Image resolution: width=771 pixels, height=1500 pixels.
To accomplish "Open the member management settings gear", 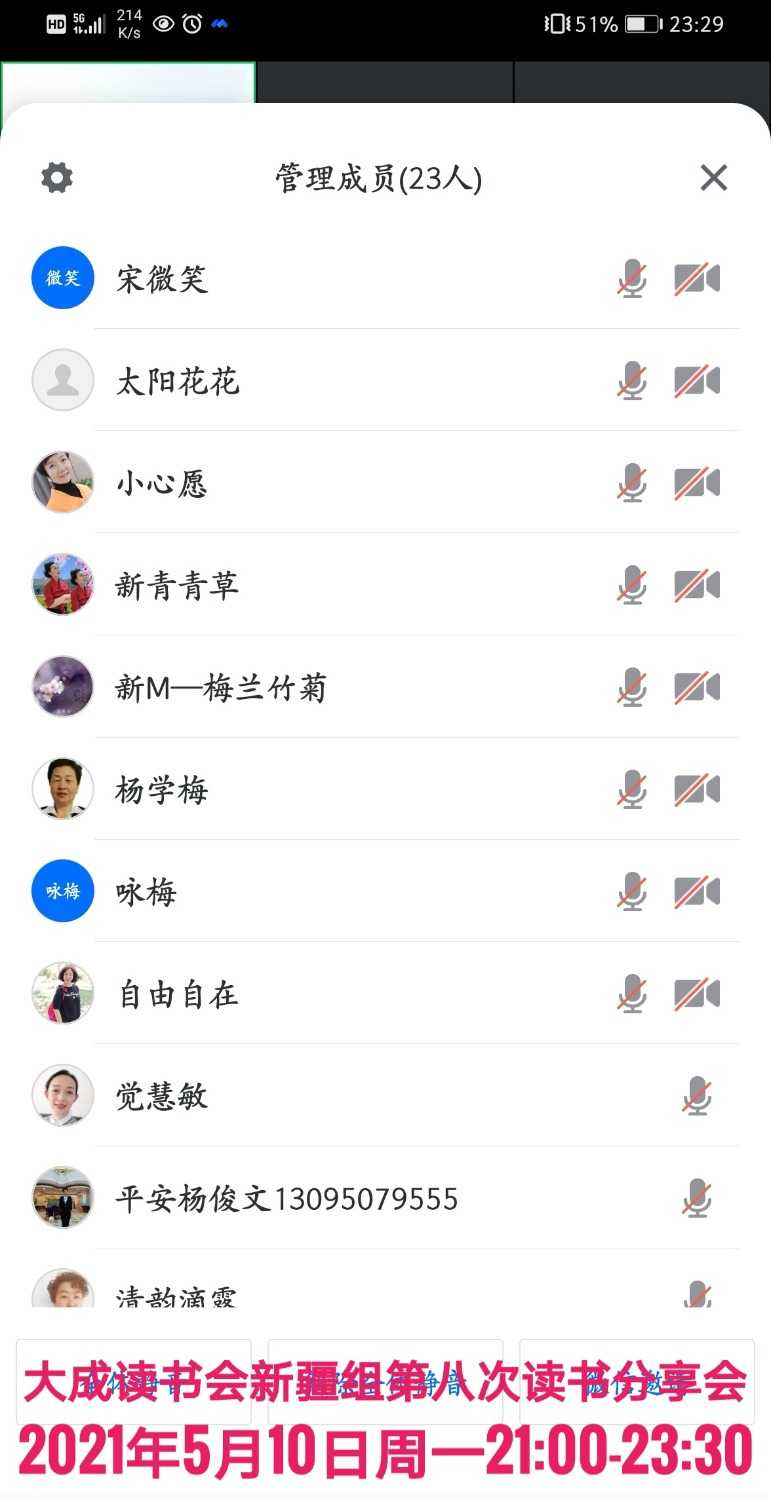I will pos(56,177).
